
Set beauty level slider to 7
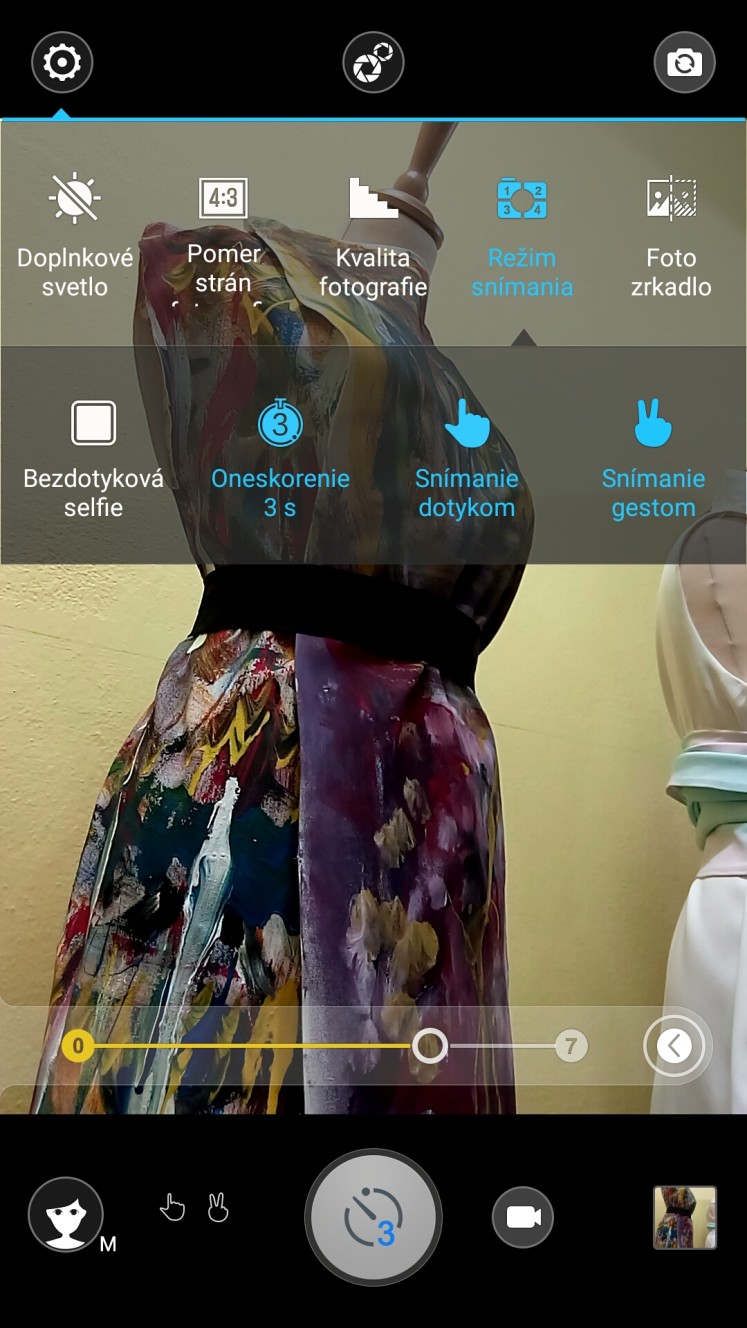point(571,1047)
